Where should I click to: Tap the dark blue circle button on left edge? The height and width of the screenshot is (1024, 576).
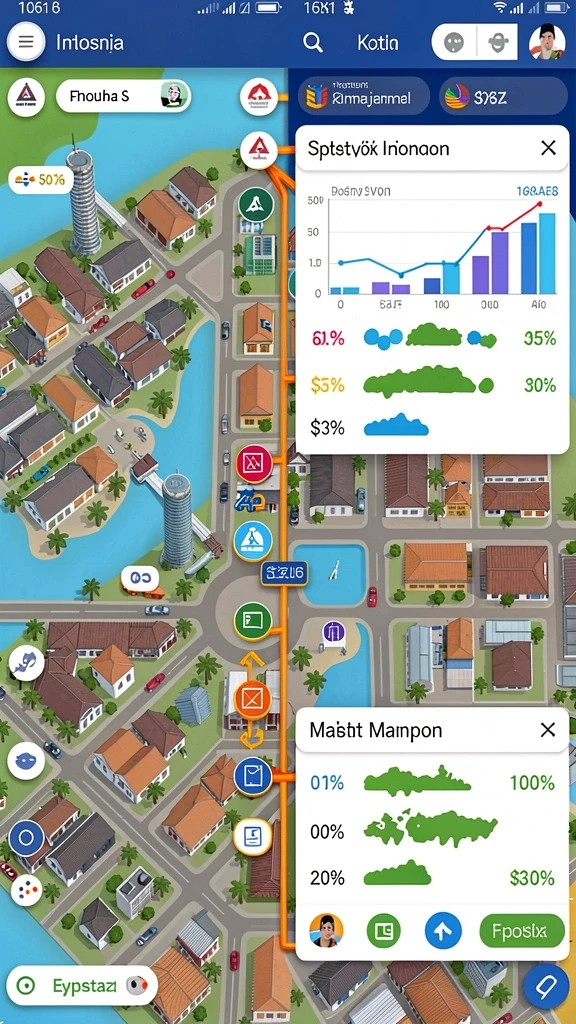pos(26,838)
